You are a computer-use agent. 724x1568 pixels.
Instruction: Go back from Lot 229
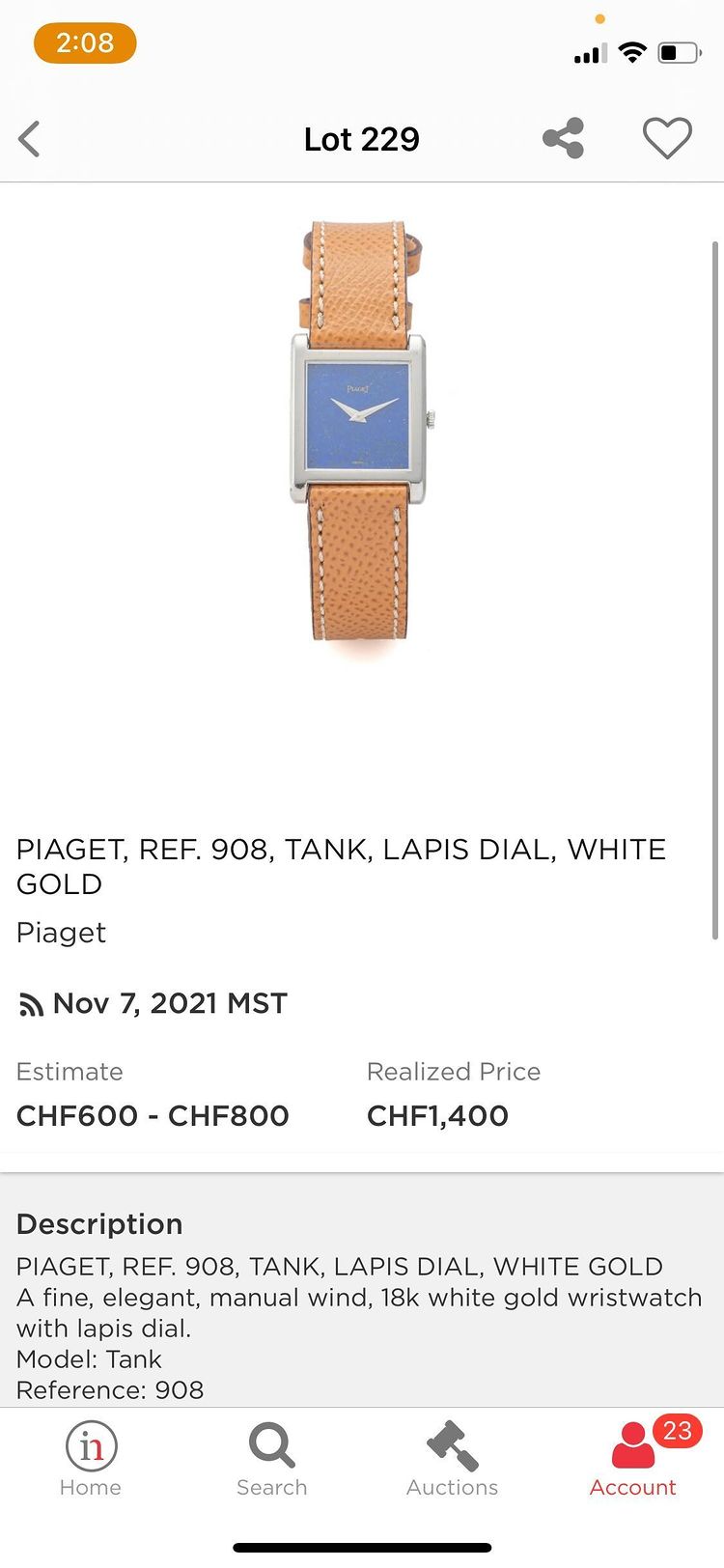(30, 139)
